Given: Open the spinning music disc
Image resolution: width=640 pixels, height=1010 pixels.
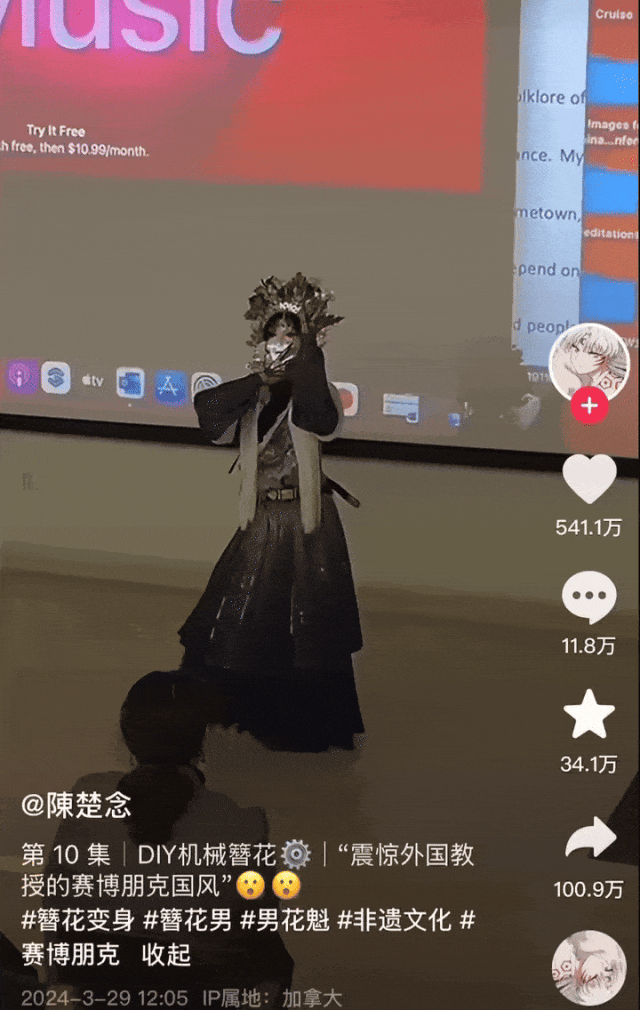Looking at the screenshot, I should click(x=588, y=968).
